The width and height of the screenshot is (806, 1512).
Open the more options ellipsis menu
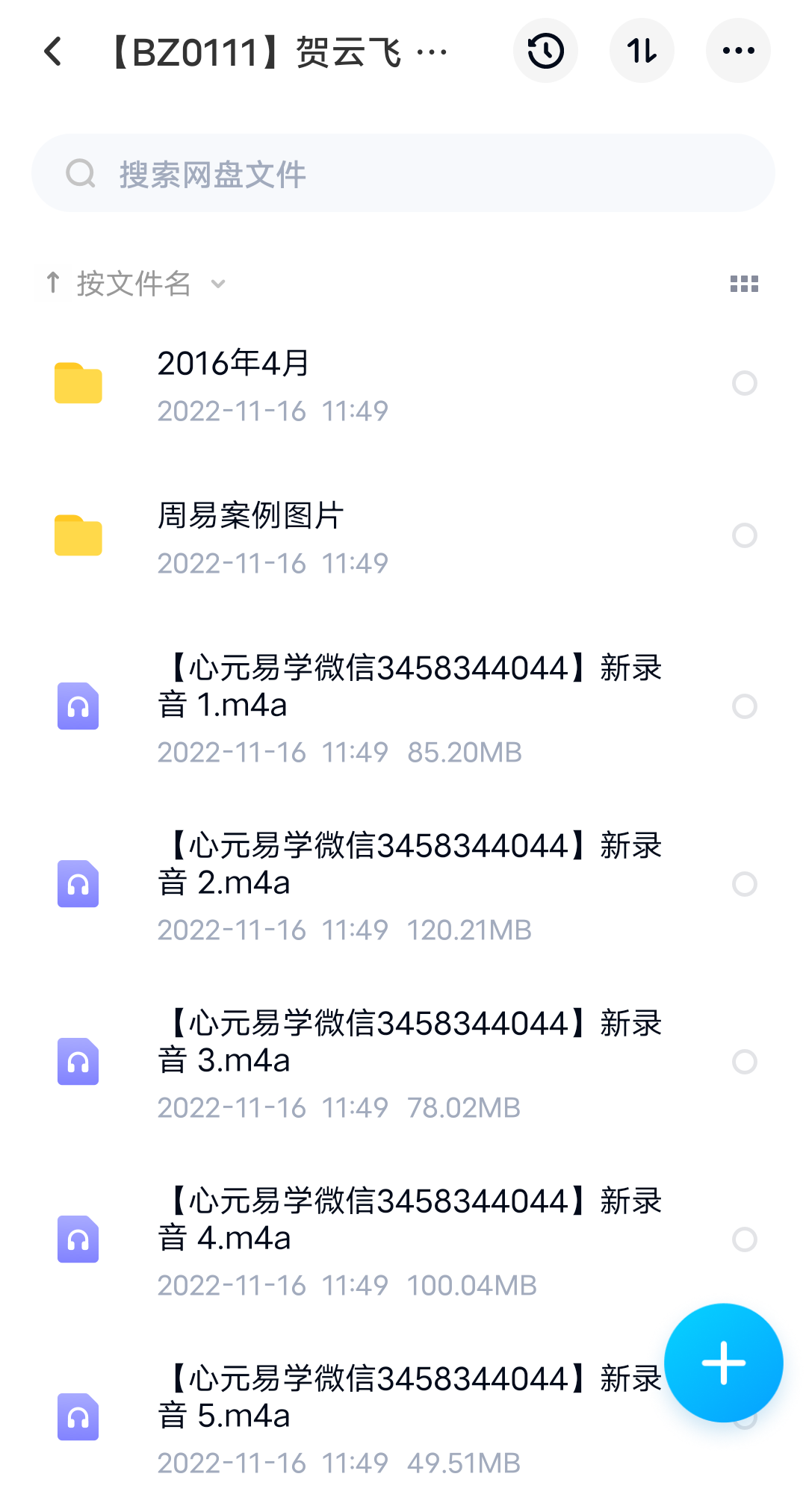738,51
